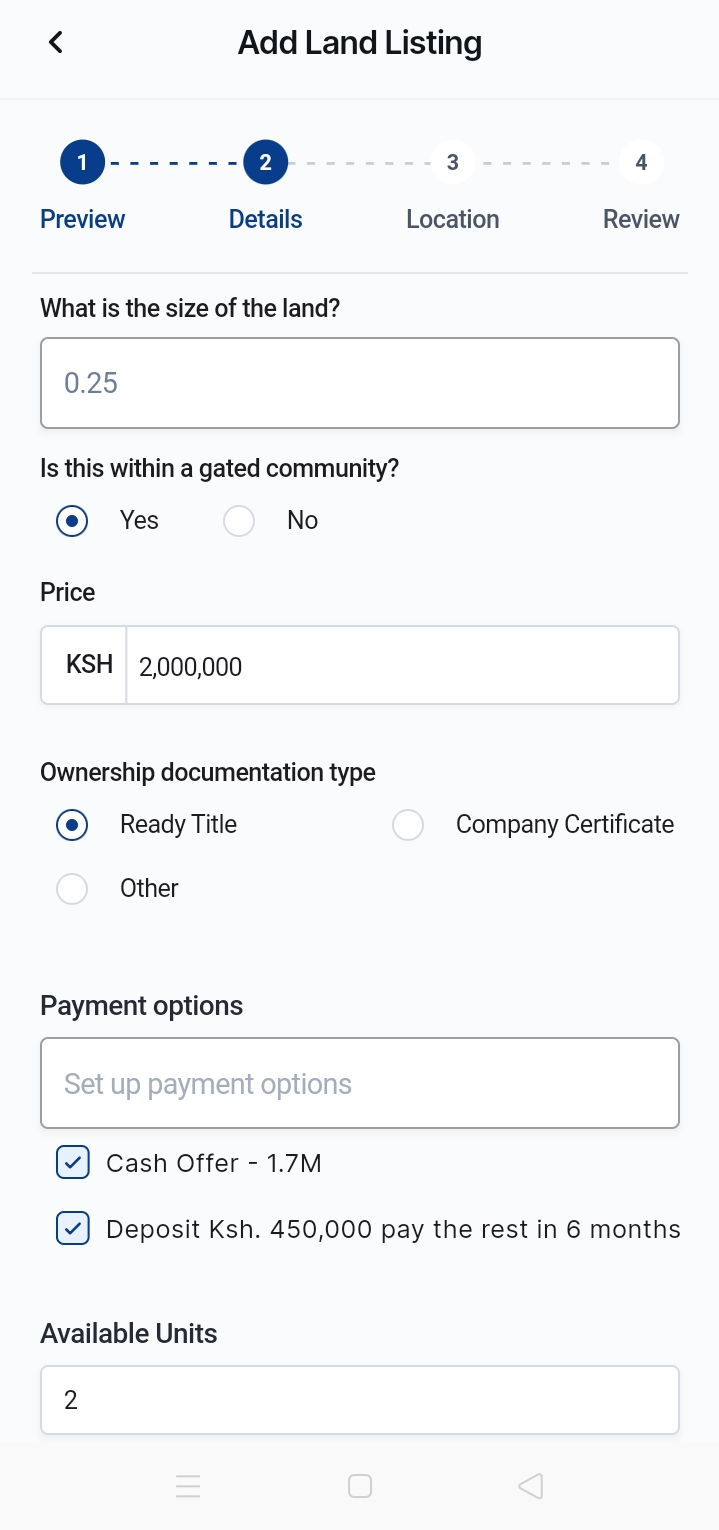Edit the land size field

pos(360,383)
